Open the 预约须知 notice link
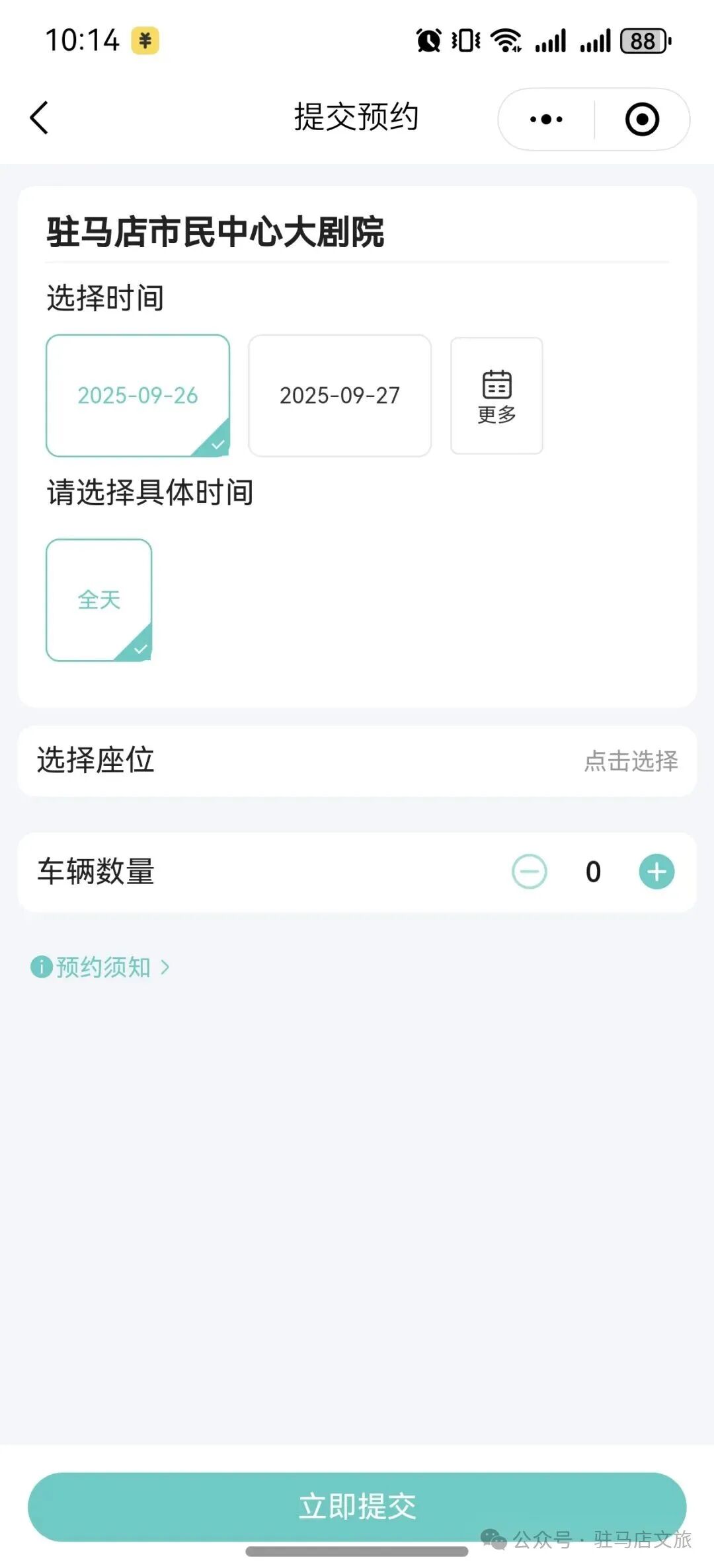Image resolution: width=714 pixels, height=1568 pixels. [x=102, y=967]
